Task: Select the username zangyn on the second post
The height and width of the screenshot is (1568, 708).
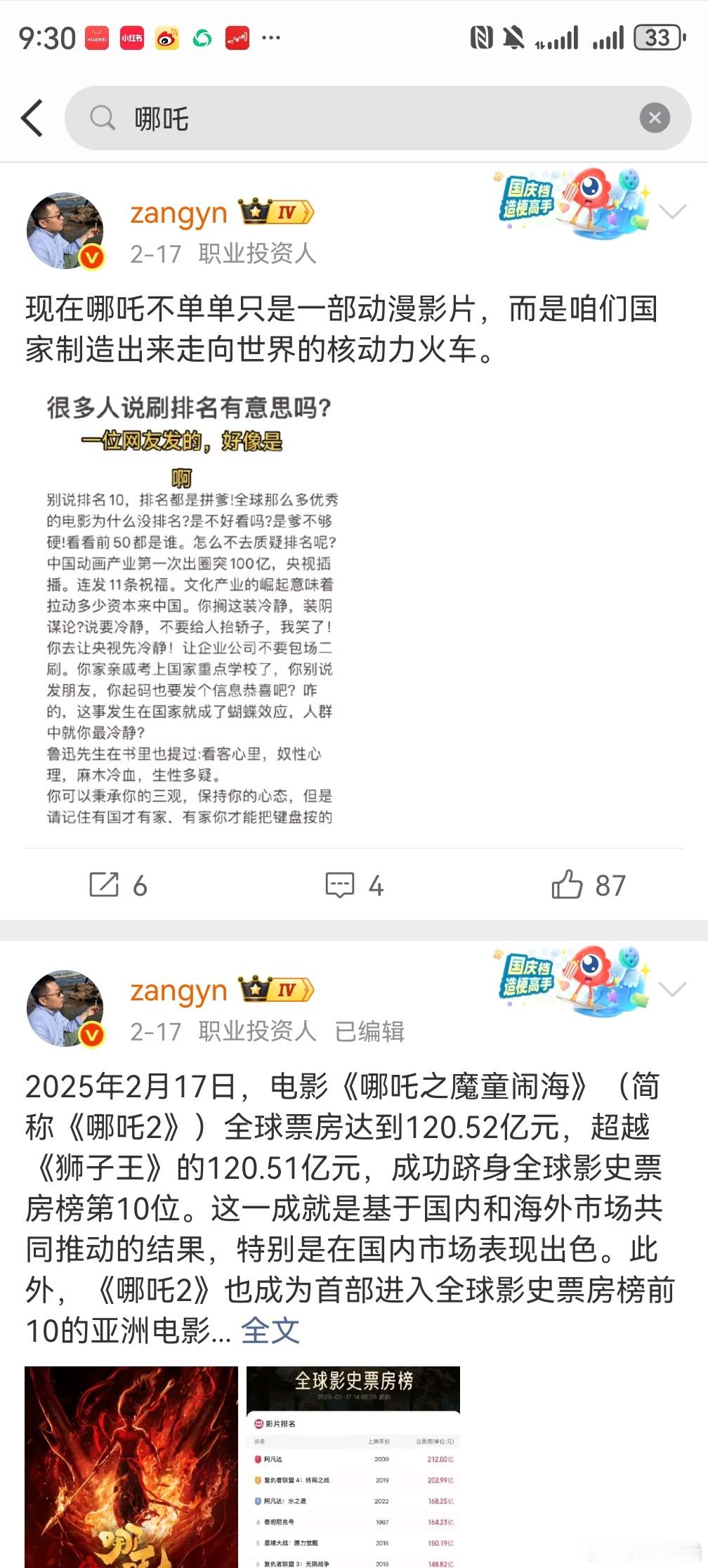Action: 178,991
